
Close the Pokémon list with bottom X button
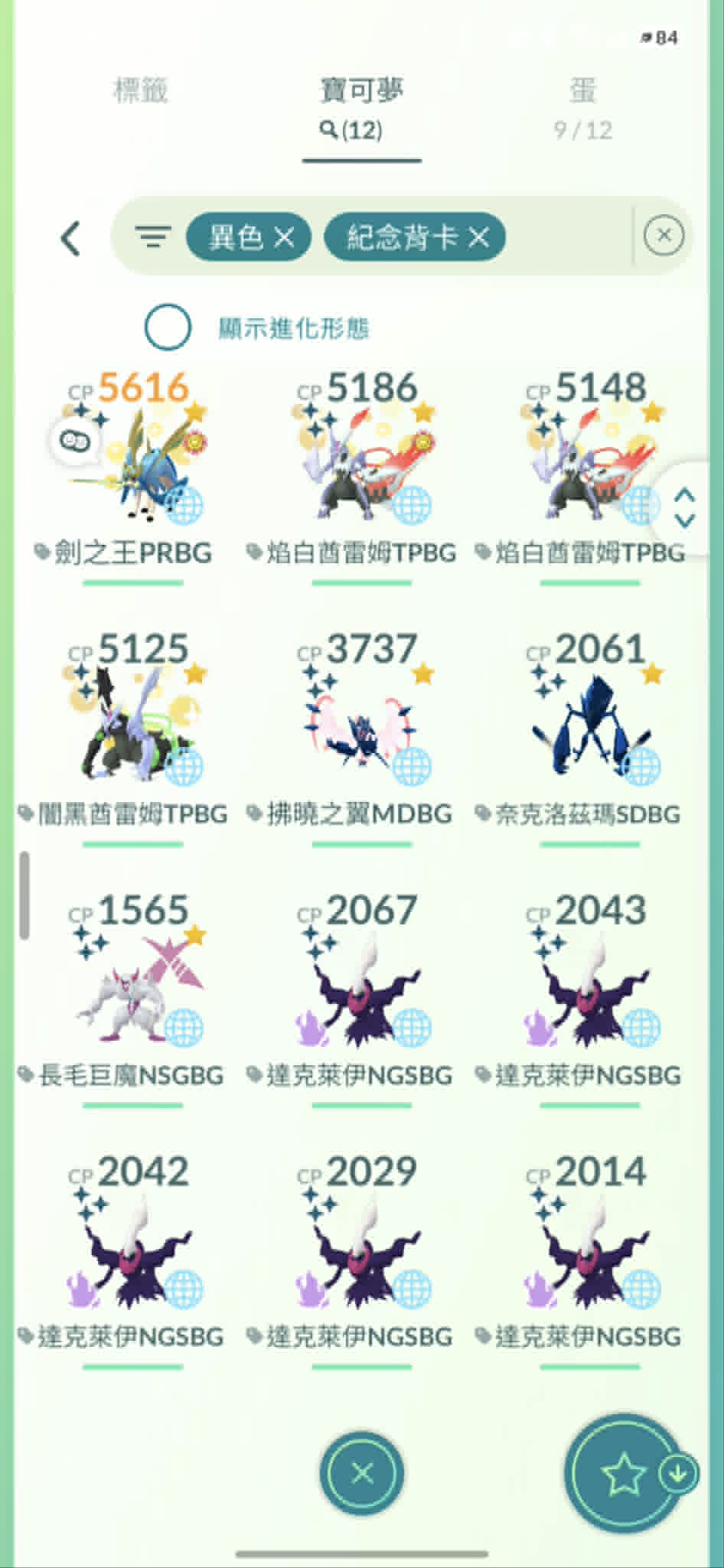coord(362,1472)
